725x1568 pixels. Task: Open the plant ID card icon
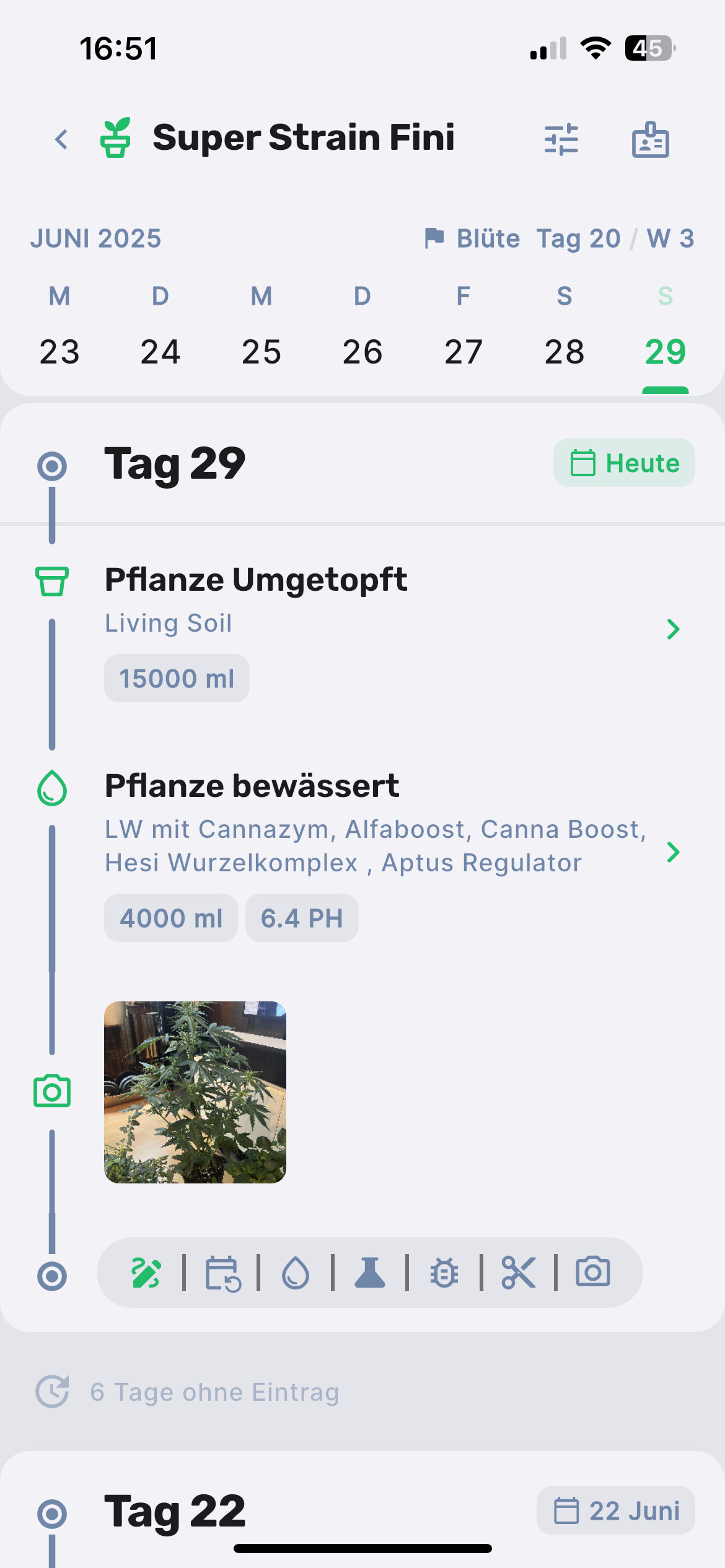click(x=650, y=139)
